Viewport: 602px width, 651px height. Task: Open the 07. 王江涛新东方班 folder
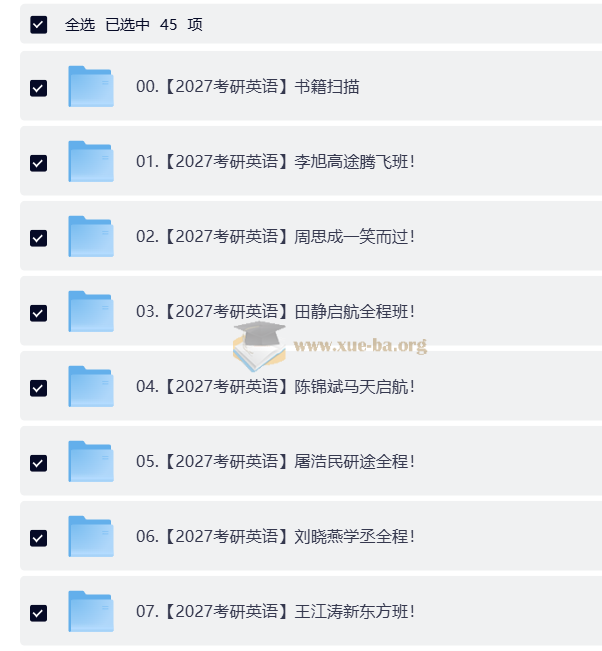coord(274,612)
